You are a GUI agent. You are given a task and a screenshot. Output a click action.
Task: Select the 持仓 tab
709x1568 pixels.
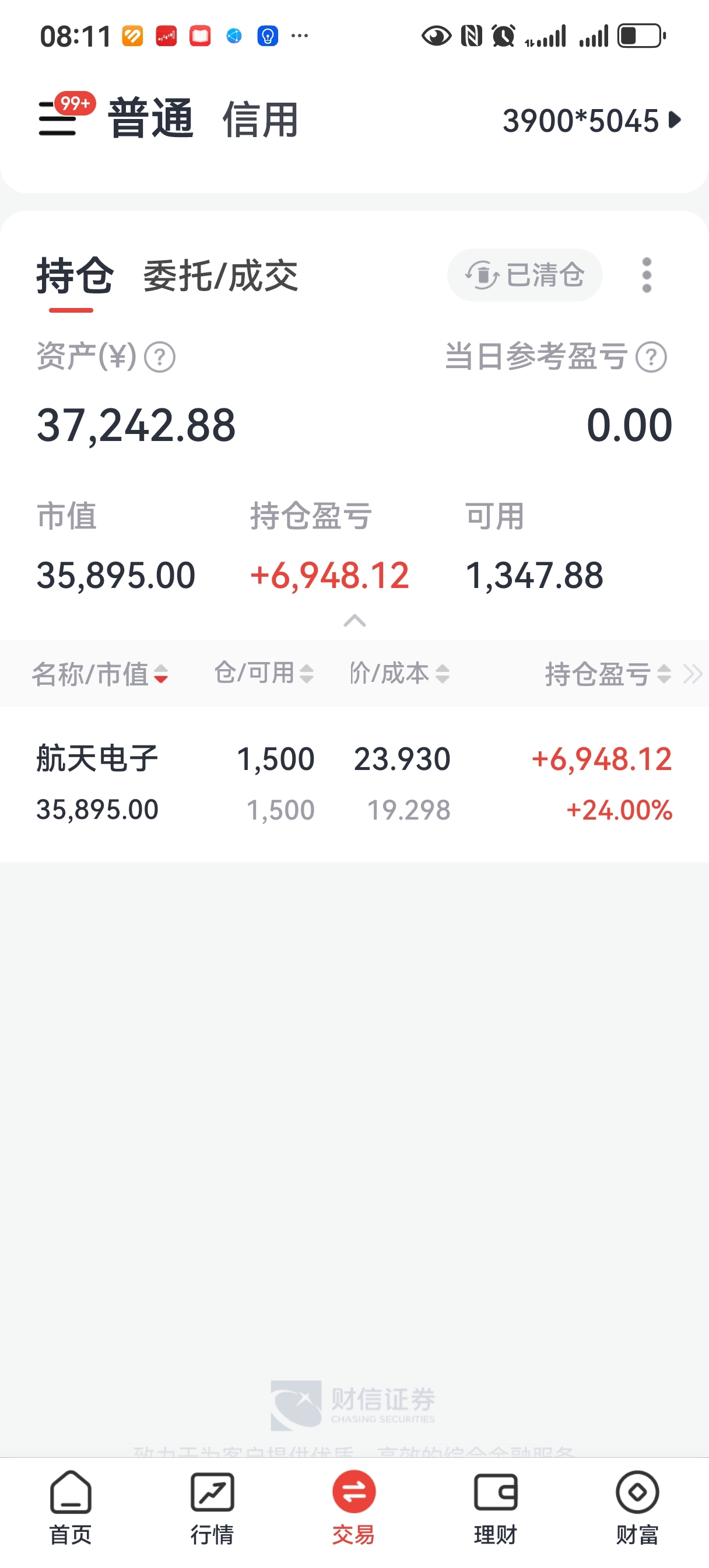point(74,277)
